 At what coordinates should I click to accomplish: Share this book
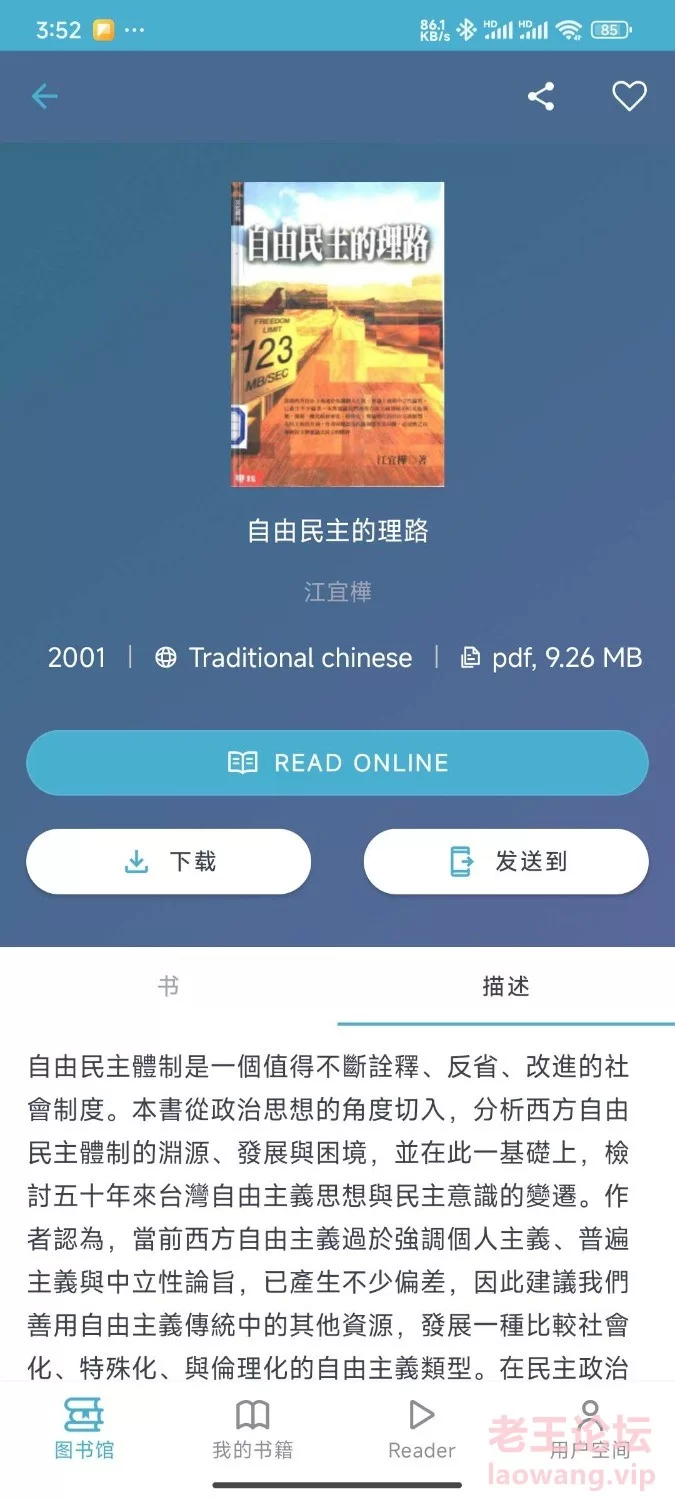click(541, 96)
